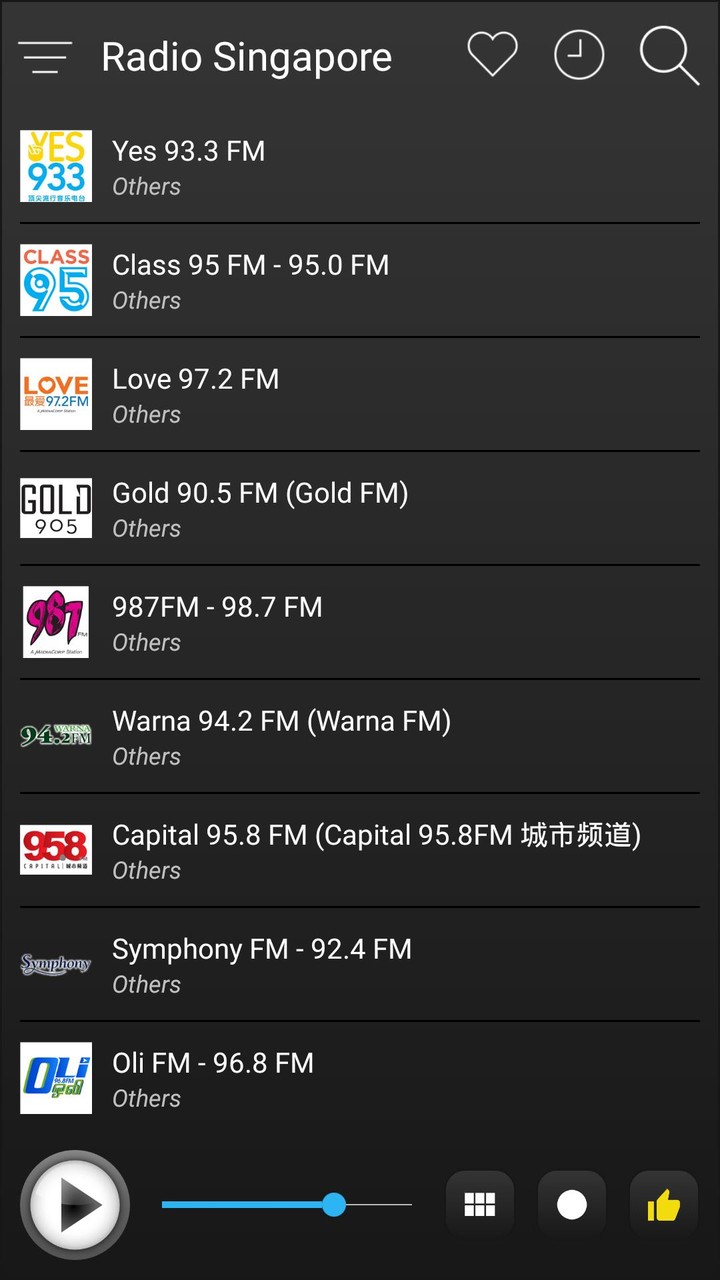This screenshot has height=1280, width=720.
Task: Tap the Oli FM station logo thumbnail
Action: point(55,1078)
